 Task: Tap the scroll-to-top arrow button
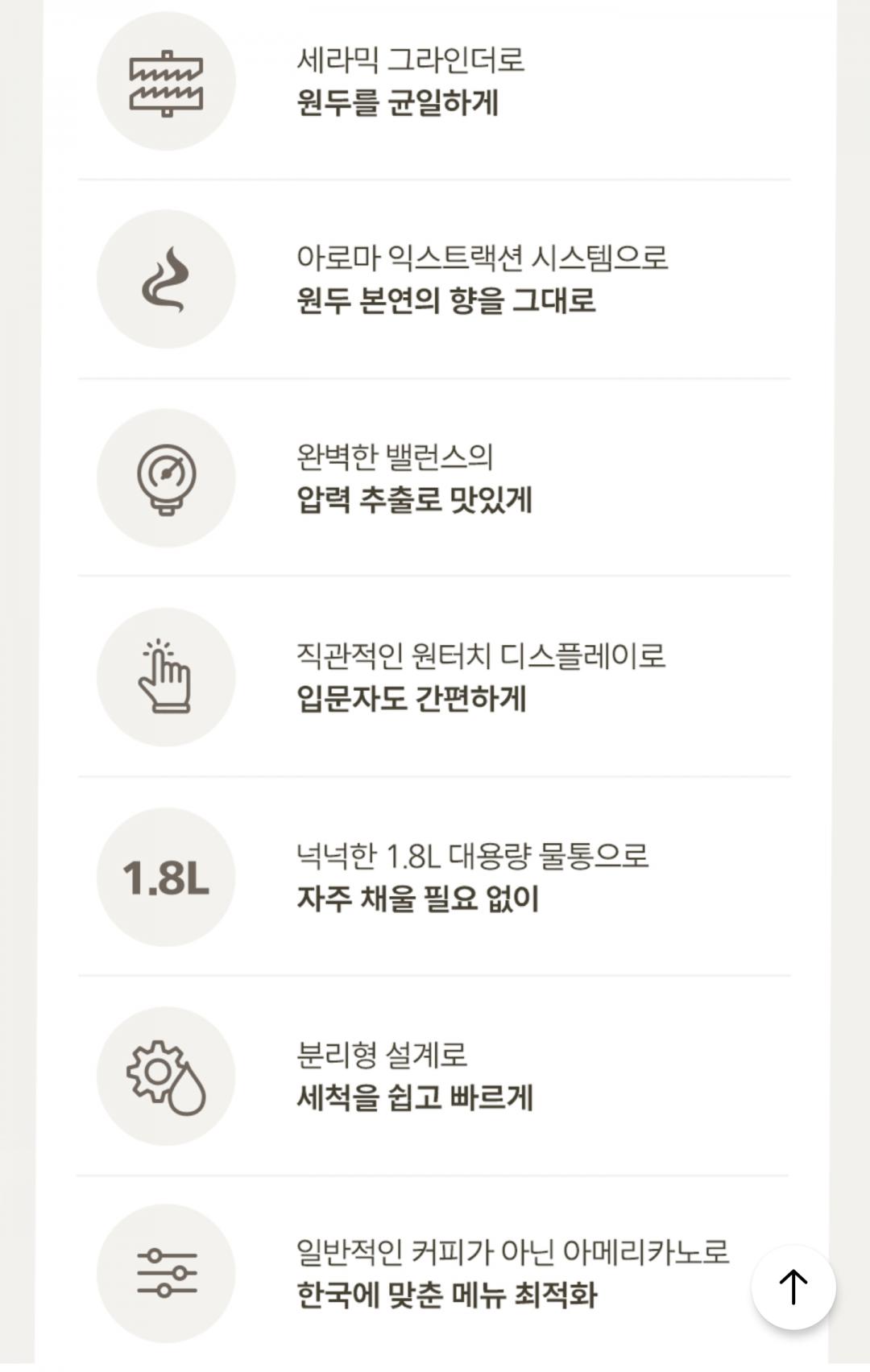point(793,1286)
